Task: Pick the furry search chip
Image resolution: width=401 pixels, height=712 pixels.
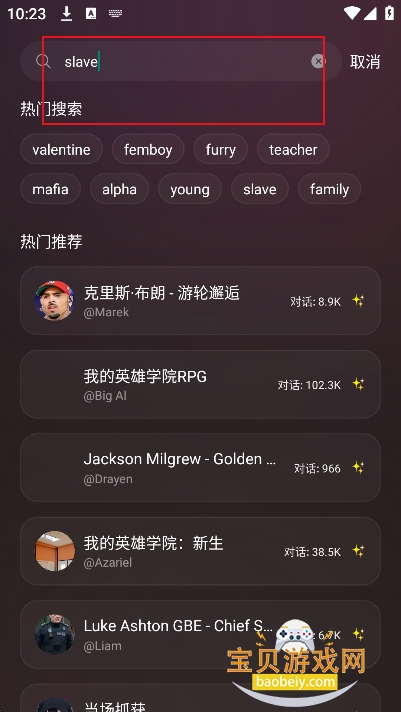Action: (221, 149)
